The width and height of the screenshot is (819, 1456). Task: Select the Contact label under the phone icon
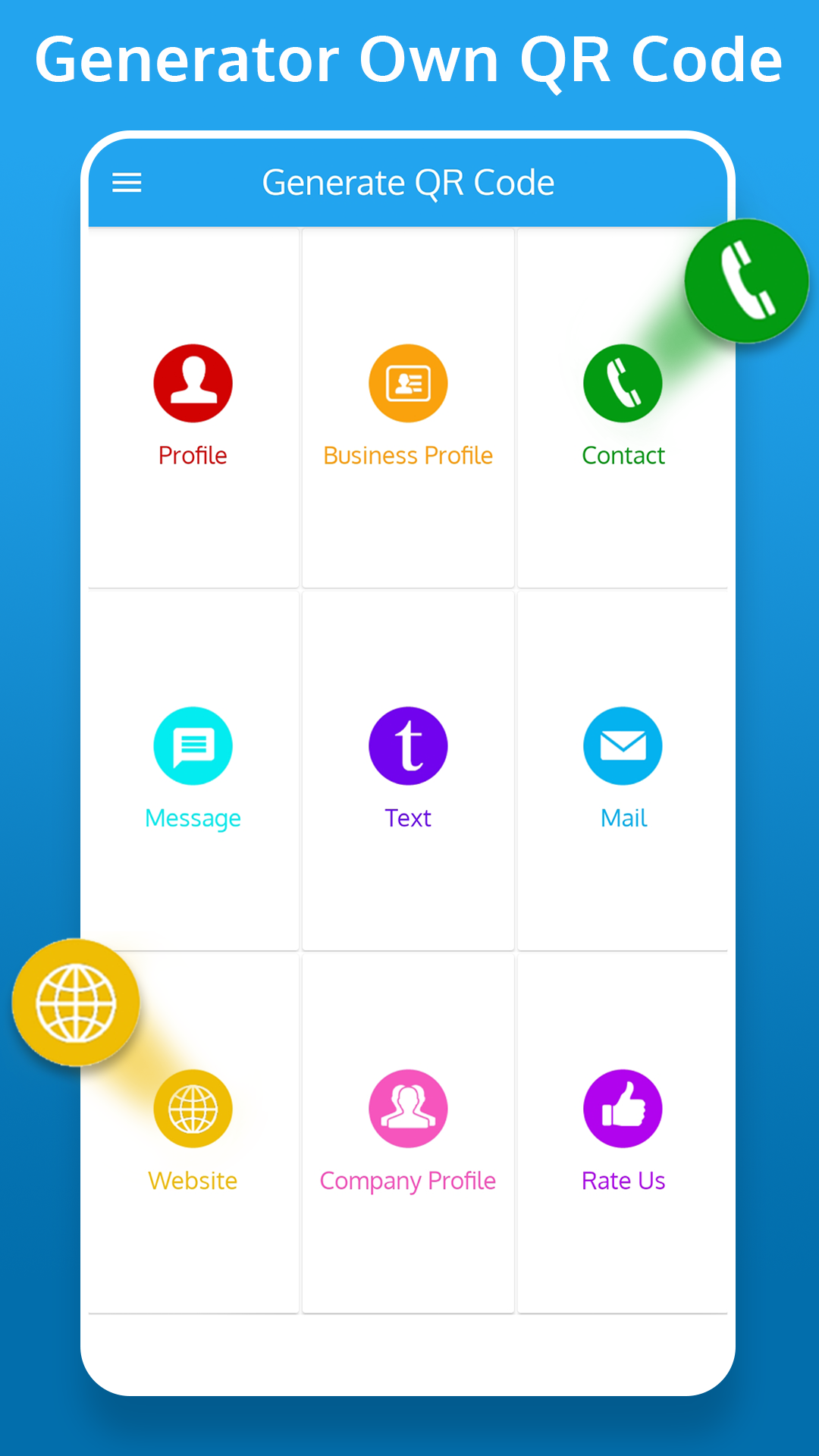click(623, 455)
